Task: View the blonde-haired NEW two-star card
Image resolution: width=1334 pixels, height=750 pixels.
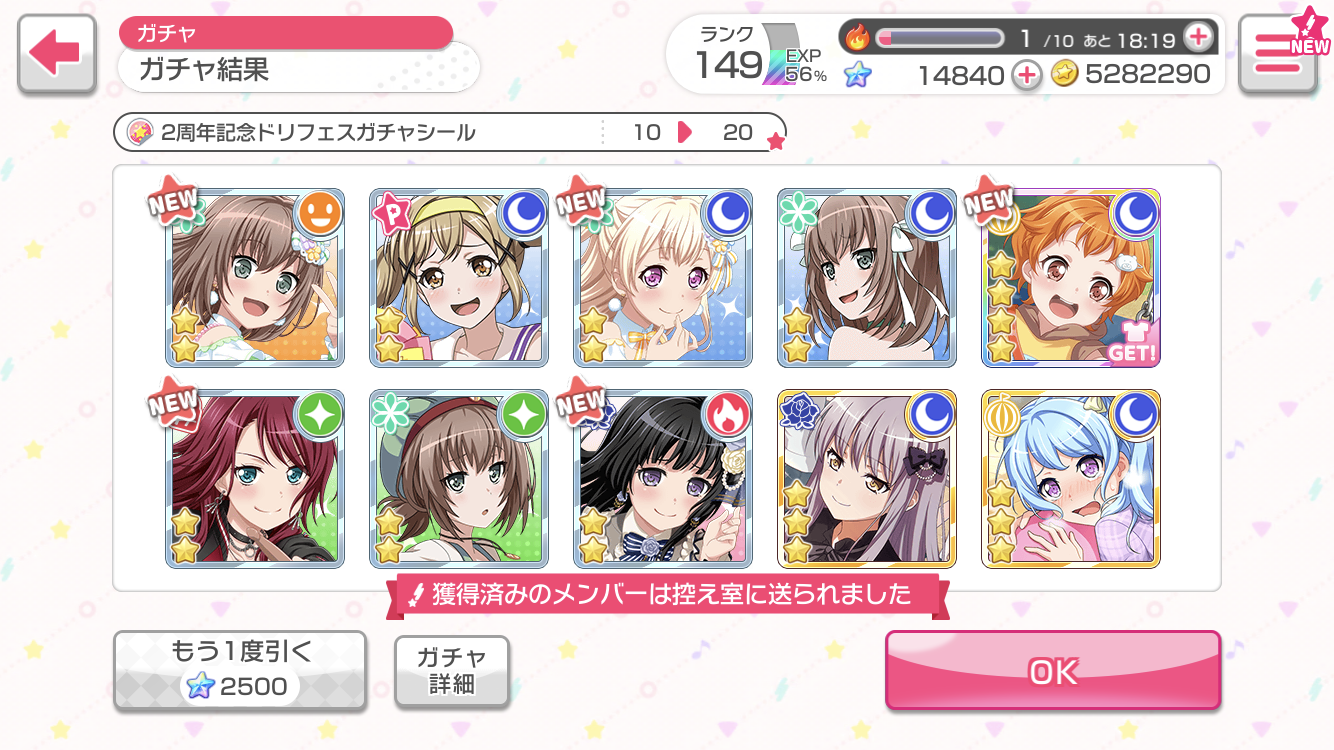Action: (x=662, y=277)
